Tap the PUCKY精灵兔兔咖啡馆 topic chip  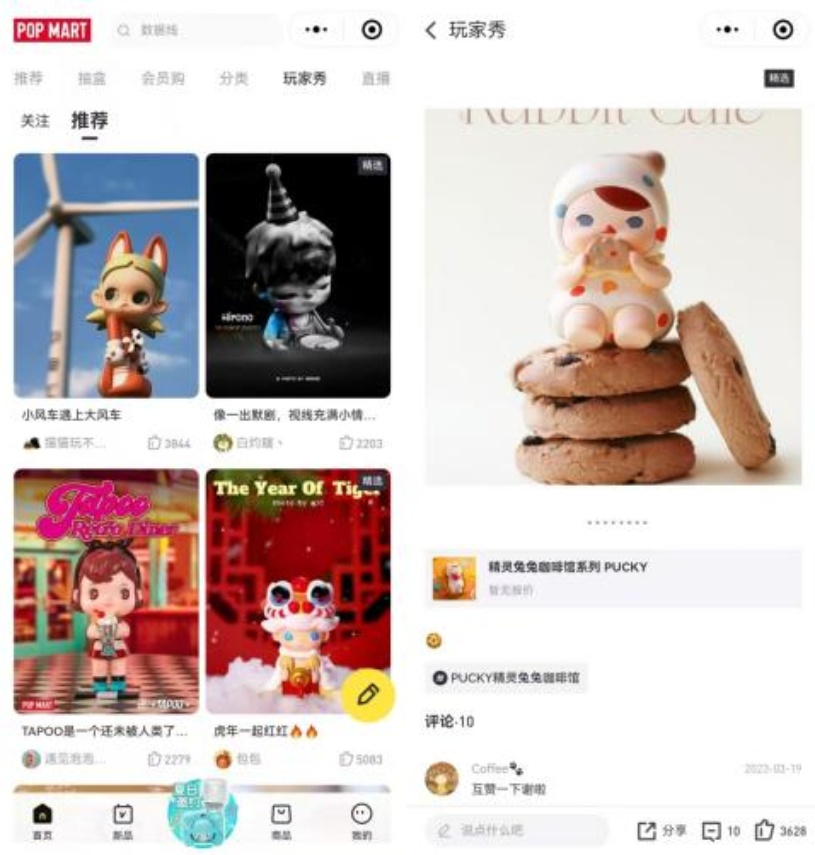click(506, 678)
